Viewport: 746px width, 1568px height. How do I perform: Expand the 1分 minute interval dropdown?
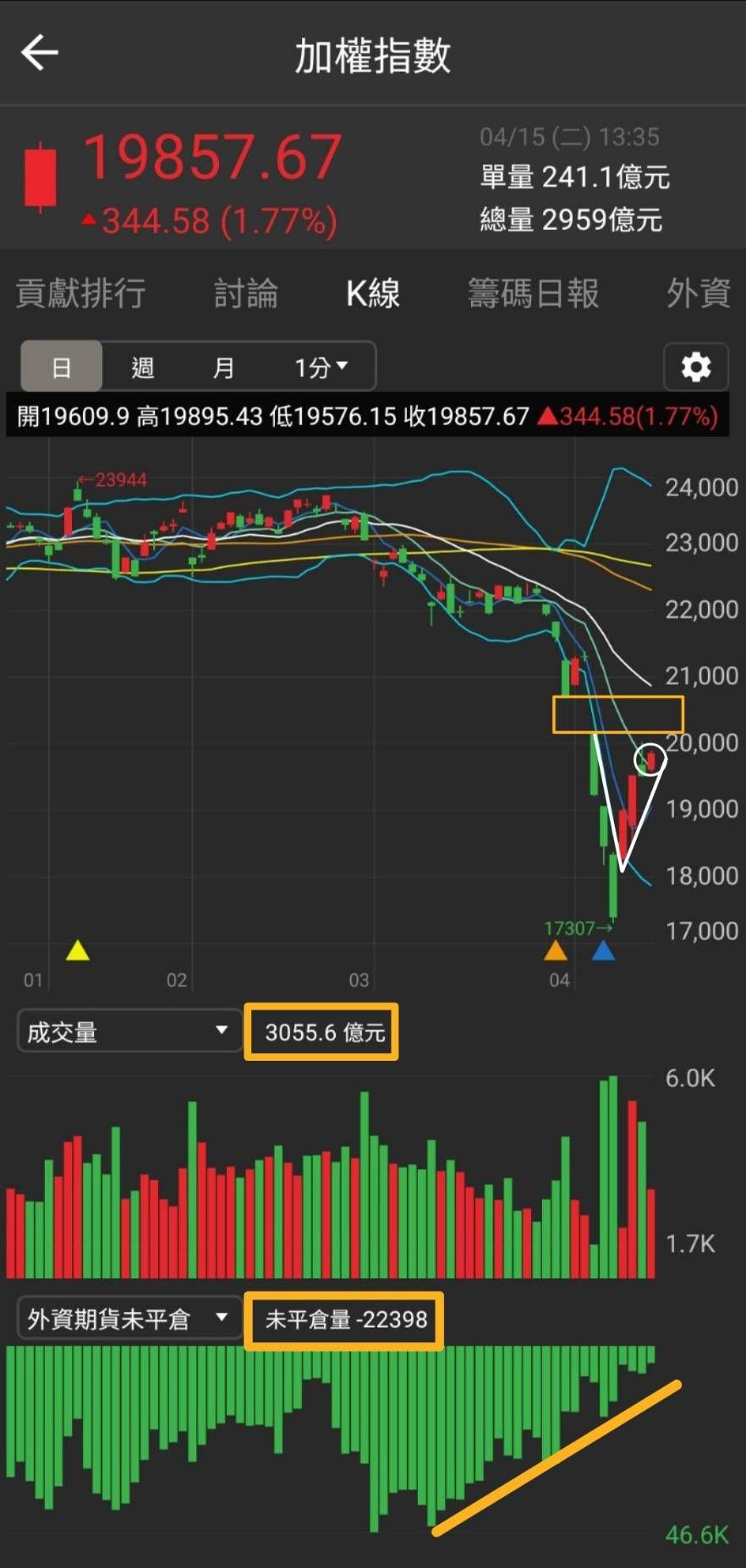321,367
